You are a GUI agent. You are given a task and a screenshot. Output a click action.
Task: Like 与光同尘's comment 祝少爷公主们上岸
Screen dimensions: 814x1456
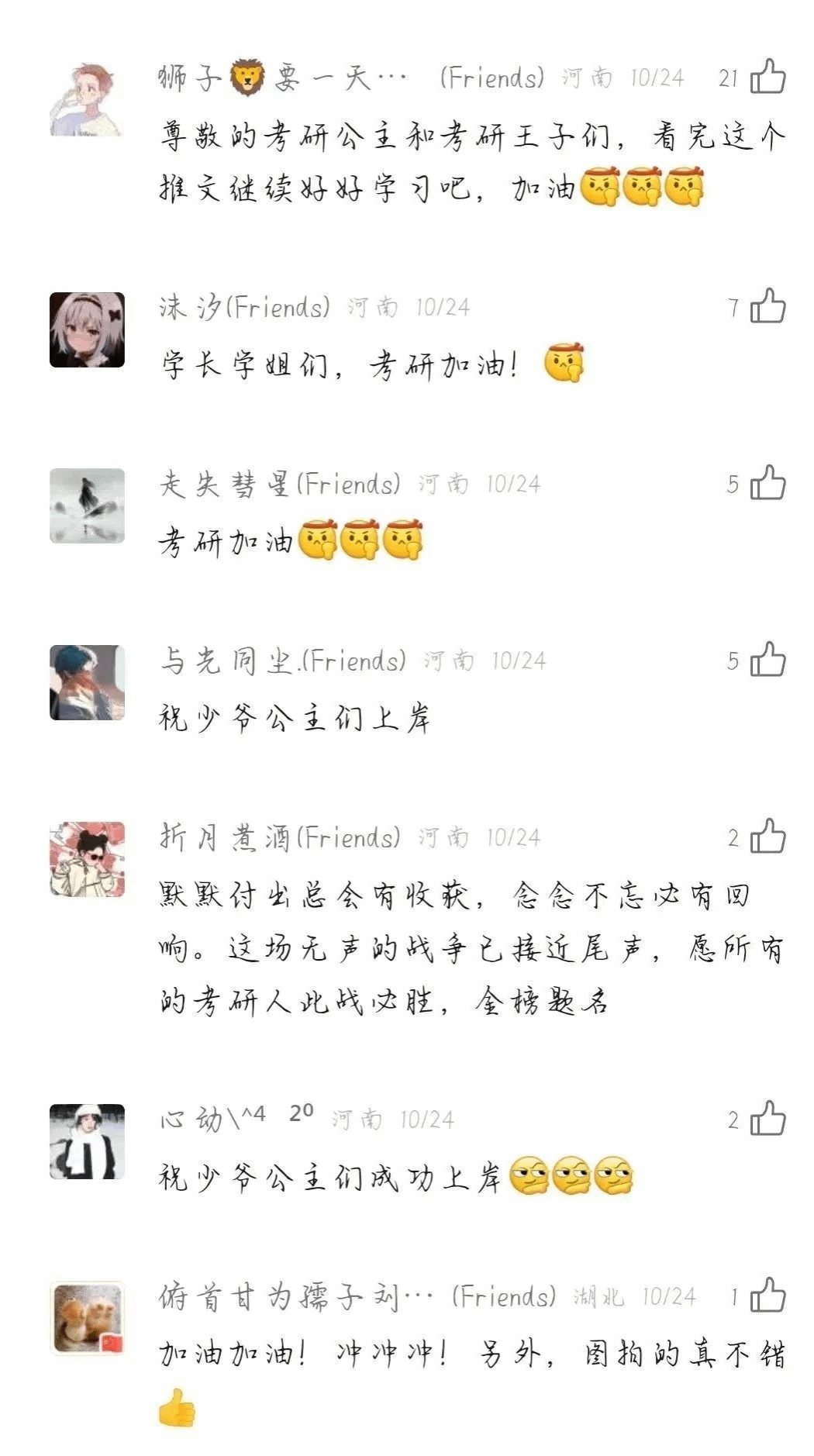(767, 661)
